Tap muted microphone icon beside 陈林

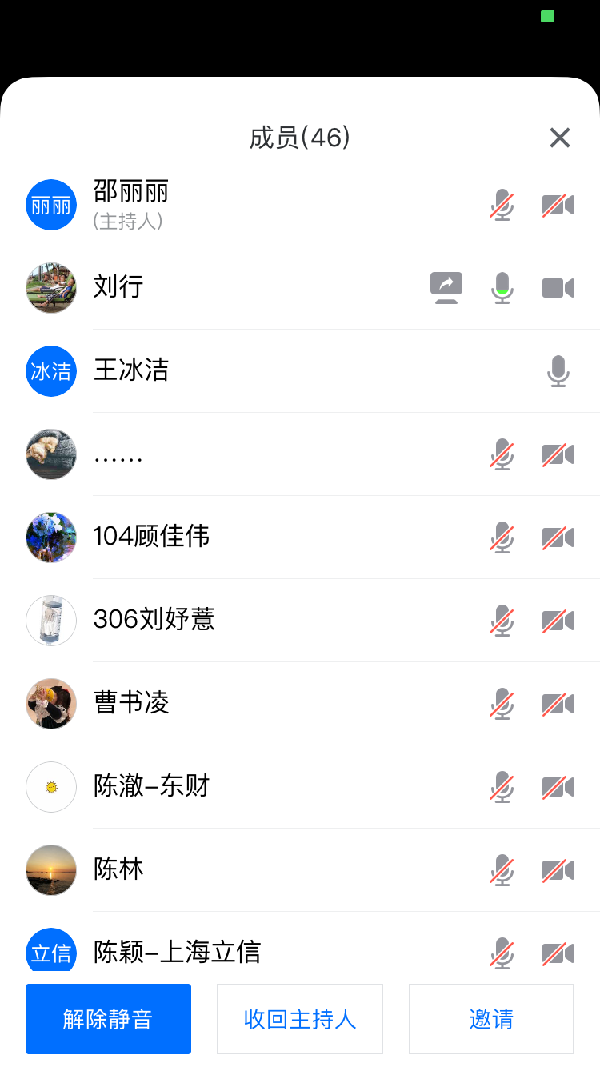pyautogui.click(x=502, y=870)
